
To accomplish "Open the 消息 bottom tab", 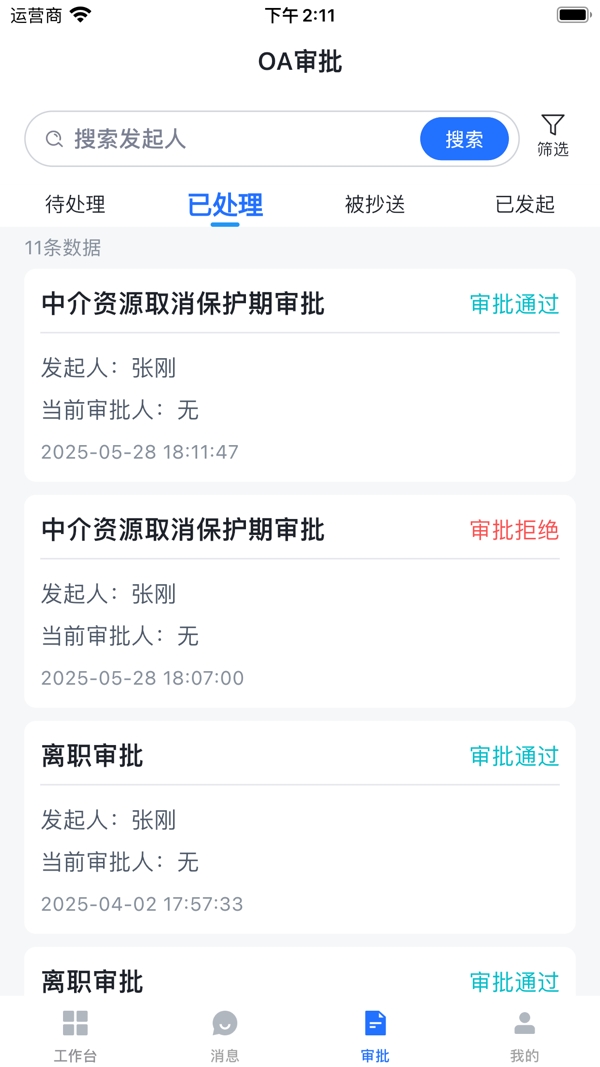I will 224,1035.
